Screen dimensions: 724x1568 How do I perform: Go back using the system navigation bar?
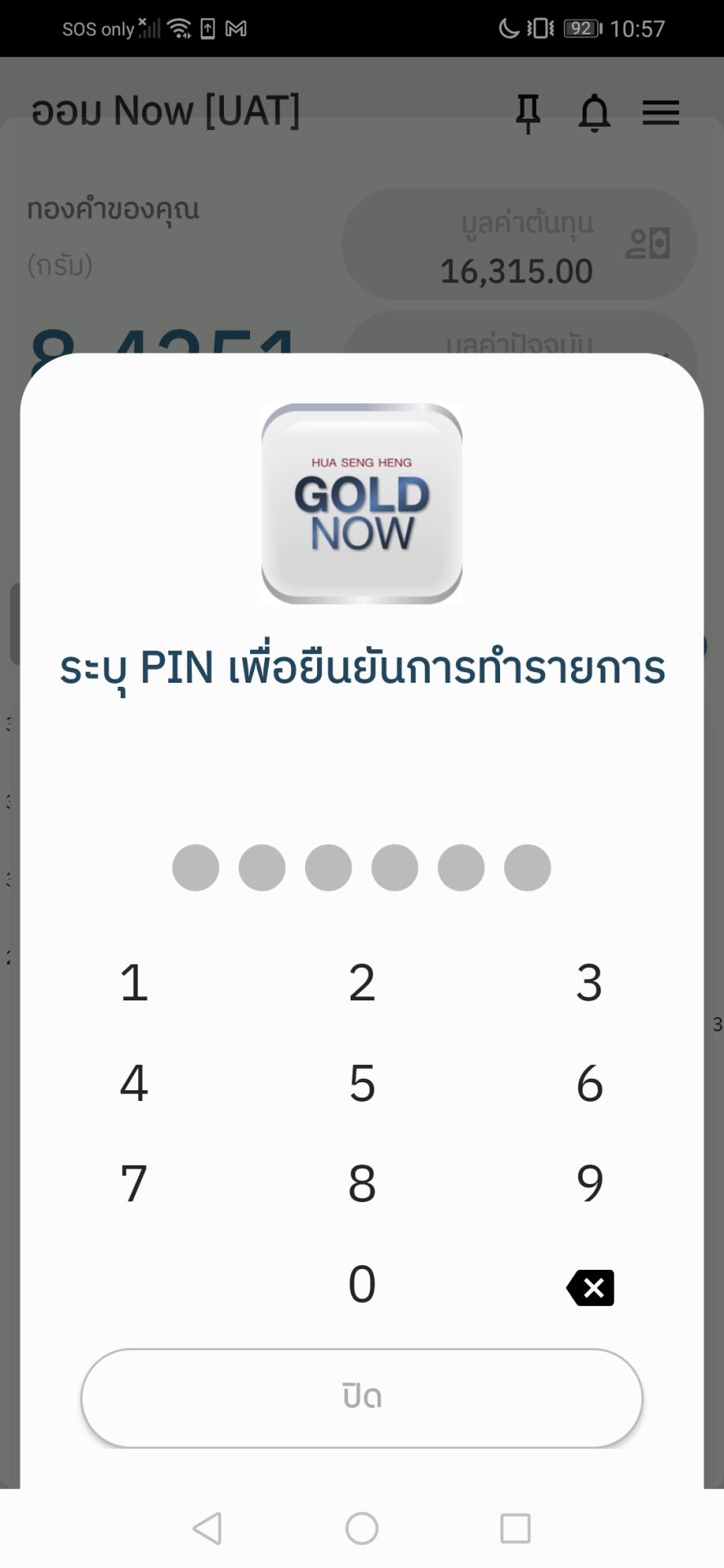pyautogui.click(x=208, y=1528)
